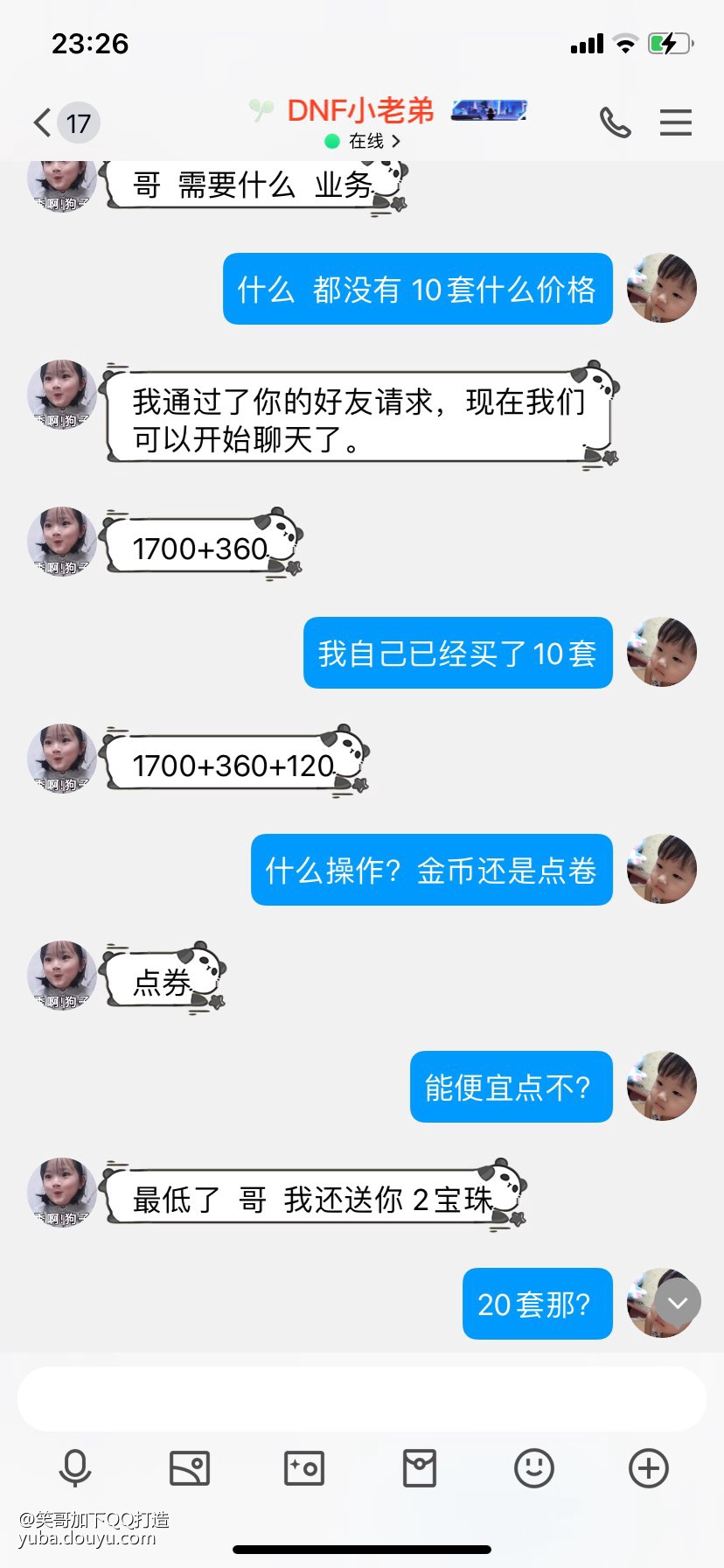Start a voice call with DNF小老弟
This screenshot has height=1568, width=724.
[x=615, y=123]
